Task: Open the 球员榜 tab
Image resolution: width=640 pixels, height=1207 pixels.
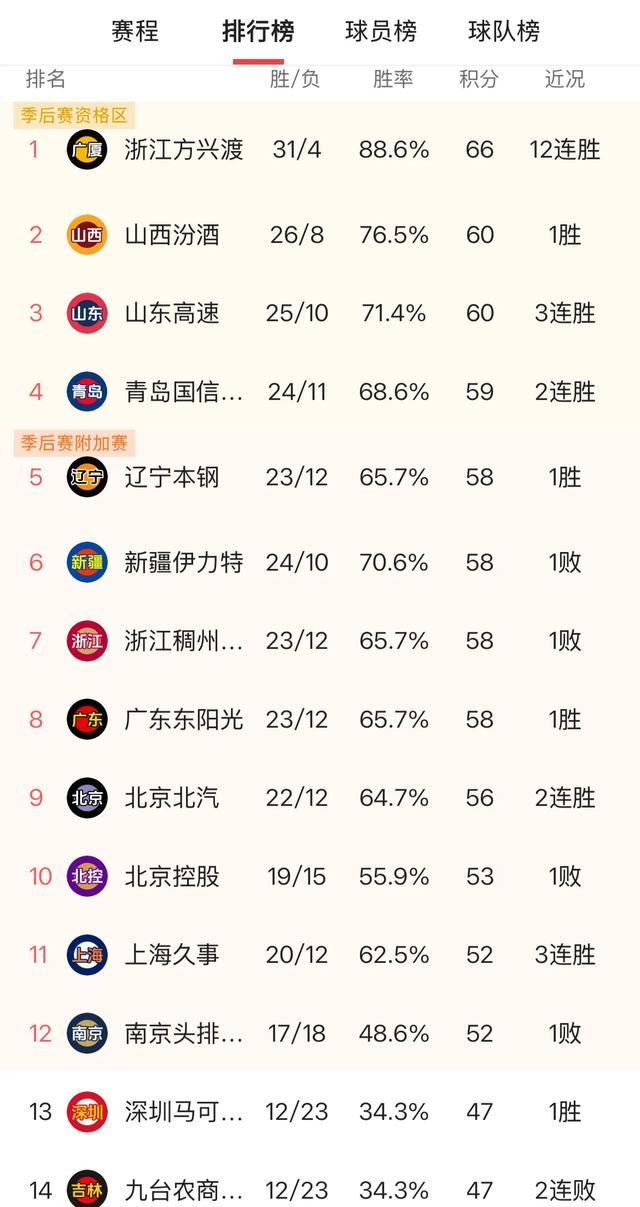Action: [x=381, y=31]
